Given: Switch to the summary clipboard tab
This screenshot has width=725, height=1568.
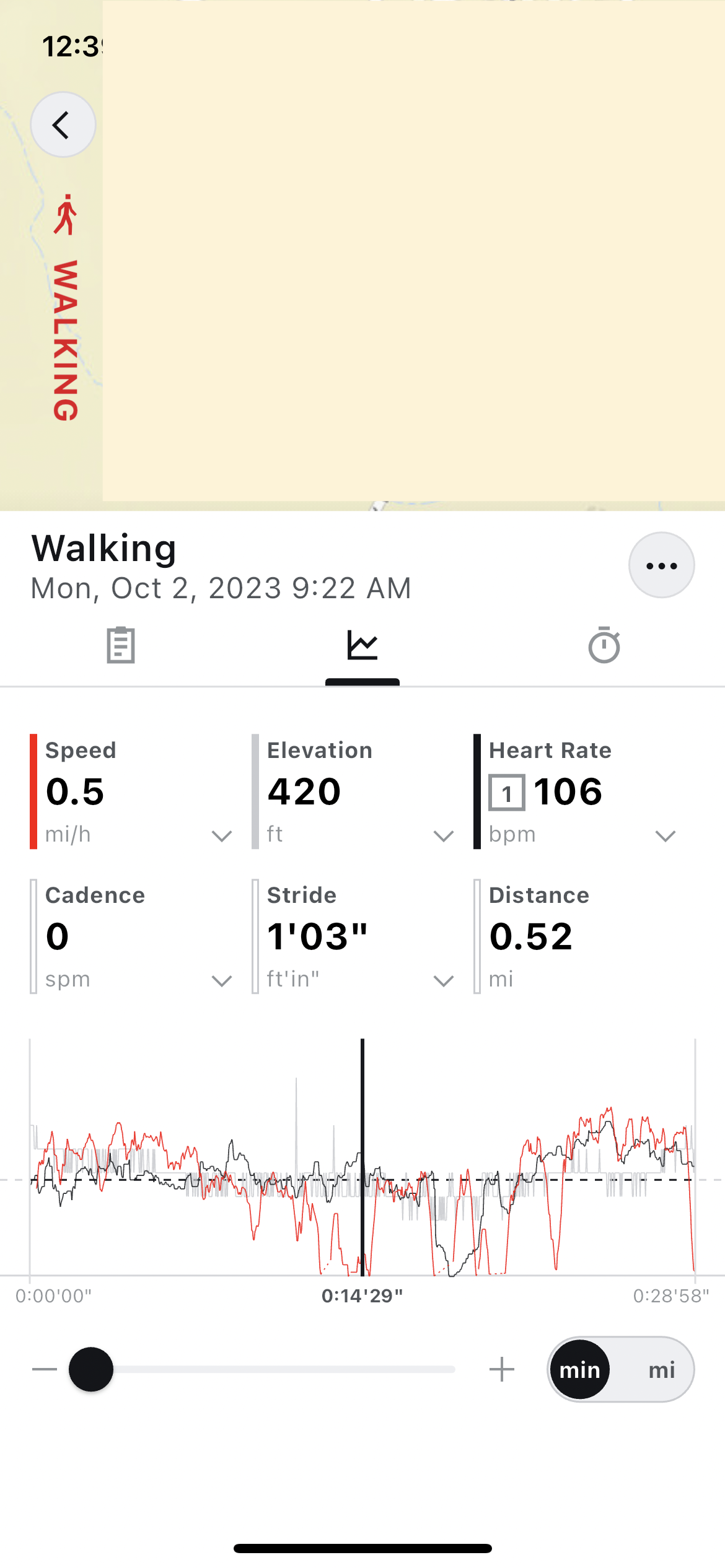Looking at the screenshot, I should pos(121,645).
